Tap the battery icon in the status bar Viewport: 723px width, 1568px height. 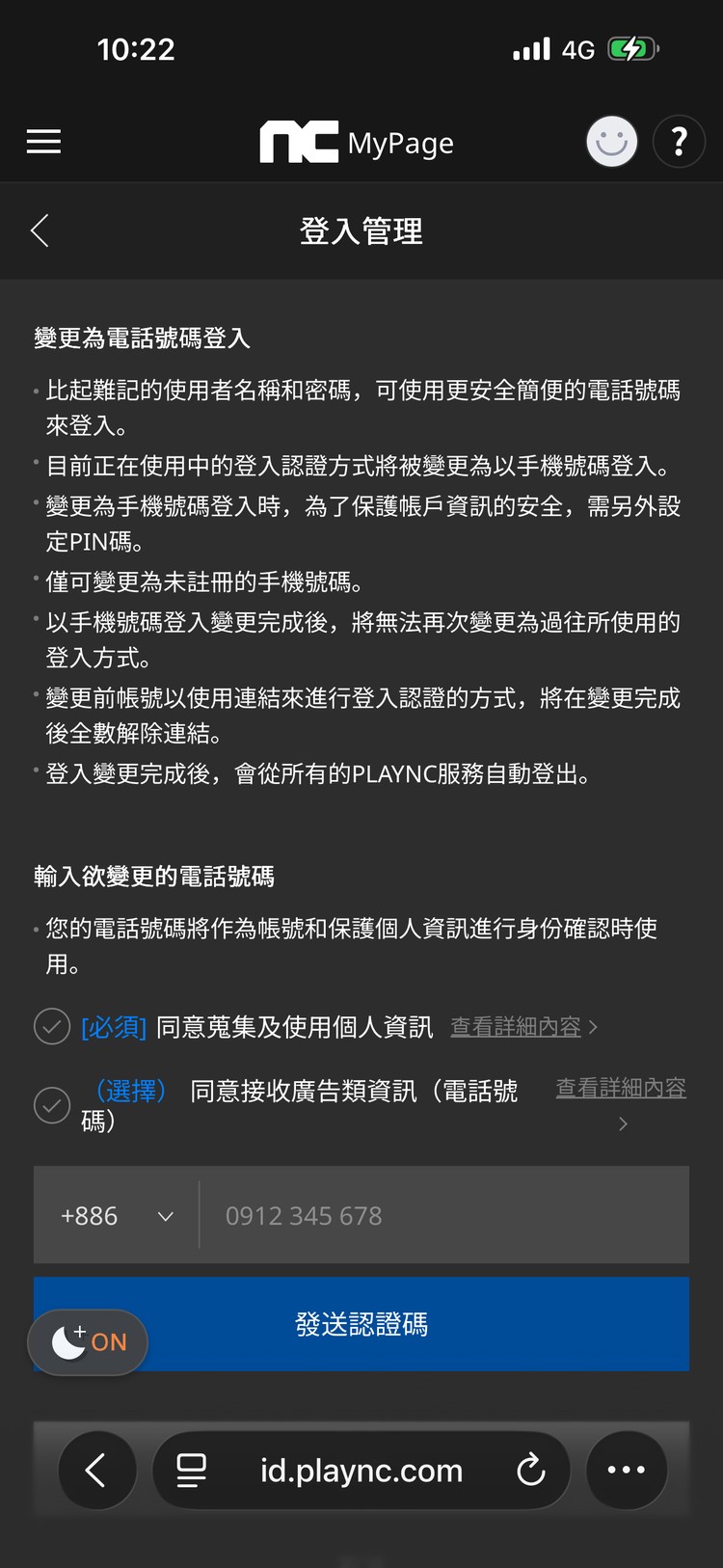633,48
